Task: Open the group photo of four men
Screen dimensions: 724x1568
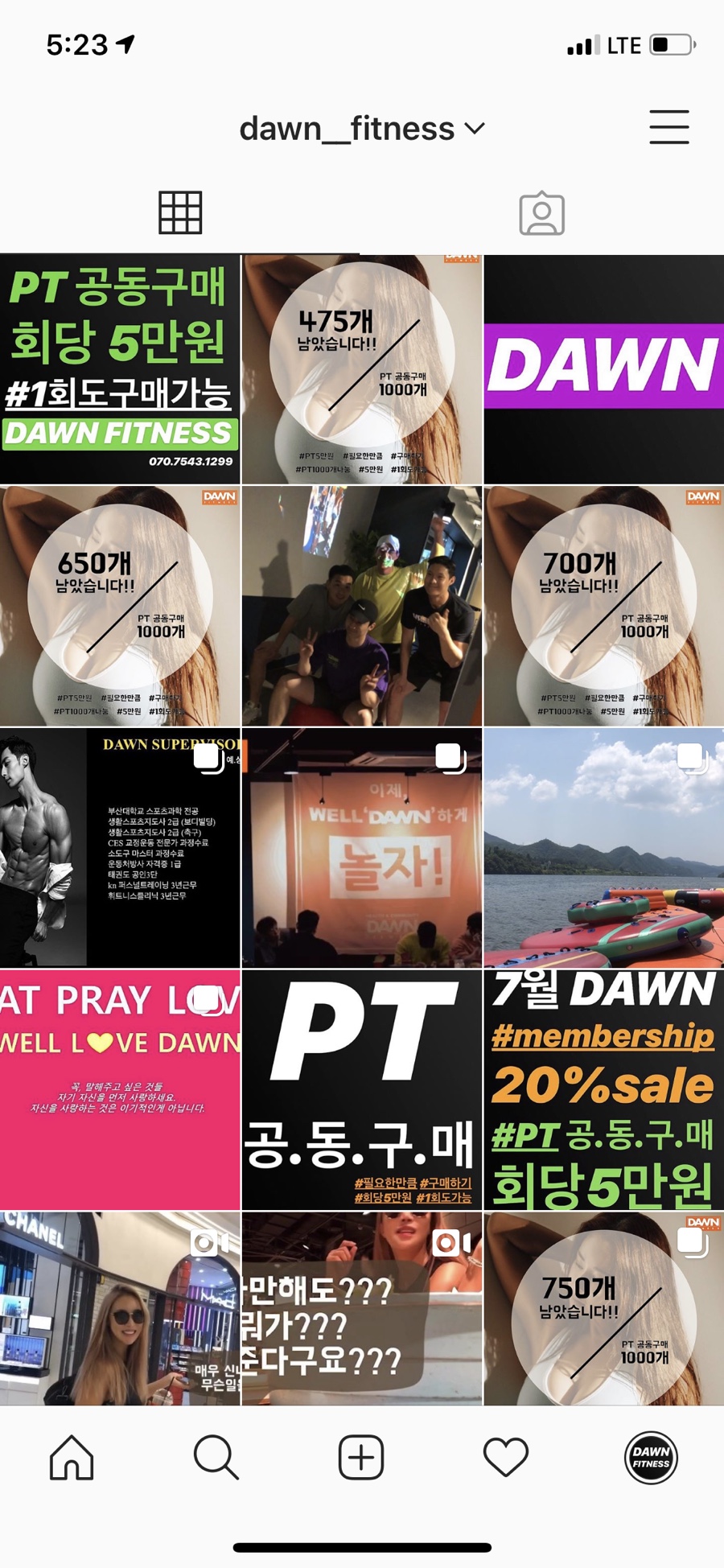Action: 362,606
